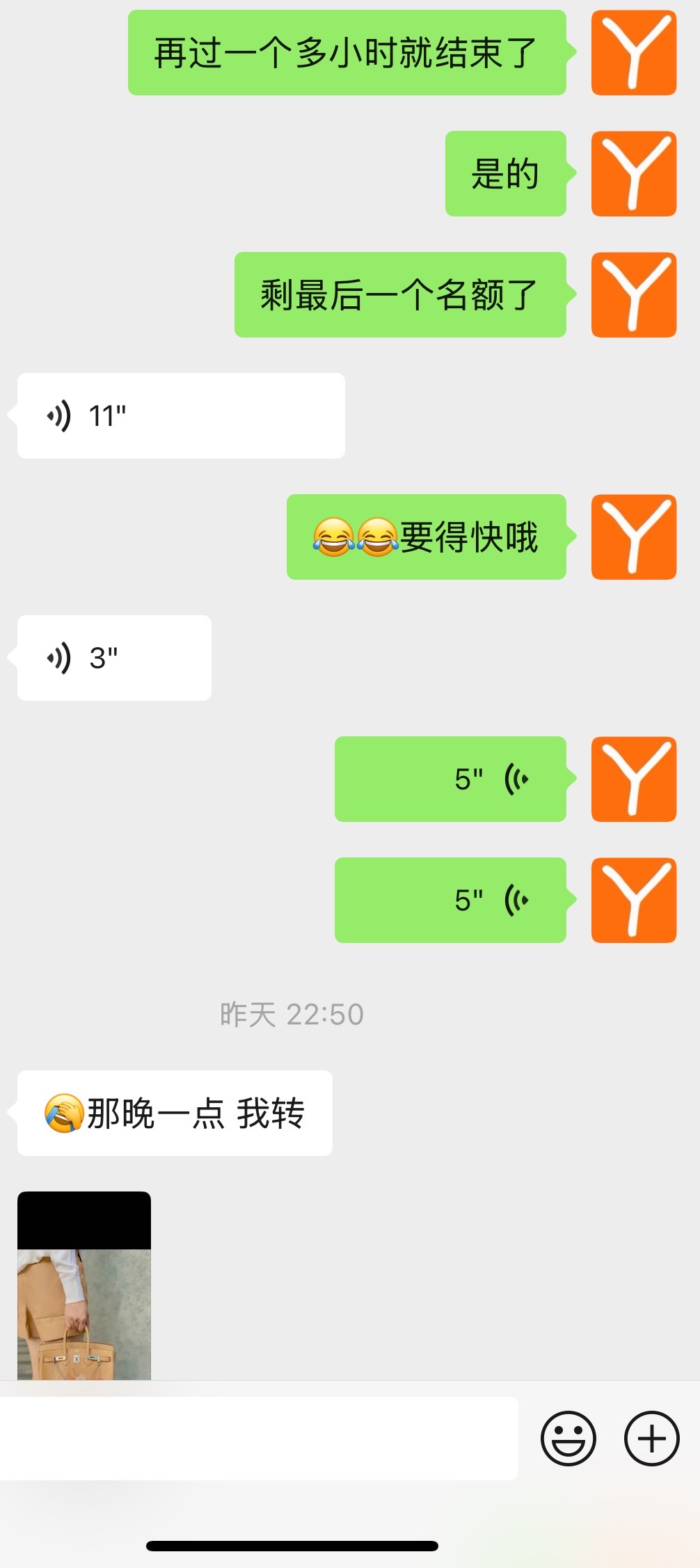This screenshot has width=700, height=1568.
Task: Play the 3-second voice message
Action: (x=114, y=658)
